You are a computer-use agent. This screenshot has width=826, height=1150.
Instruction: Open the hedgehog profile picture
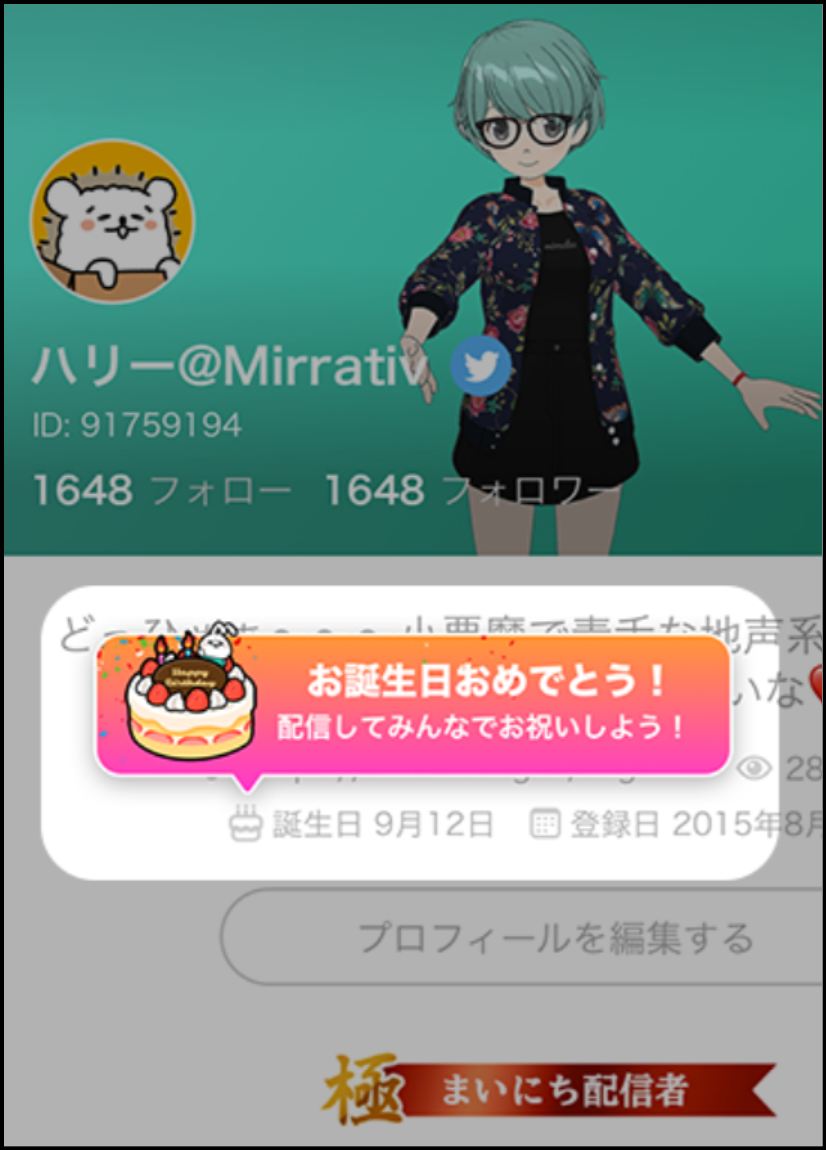tap(112, 222)
